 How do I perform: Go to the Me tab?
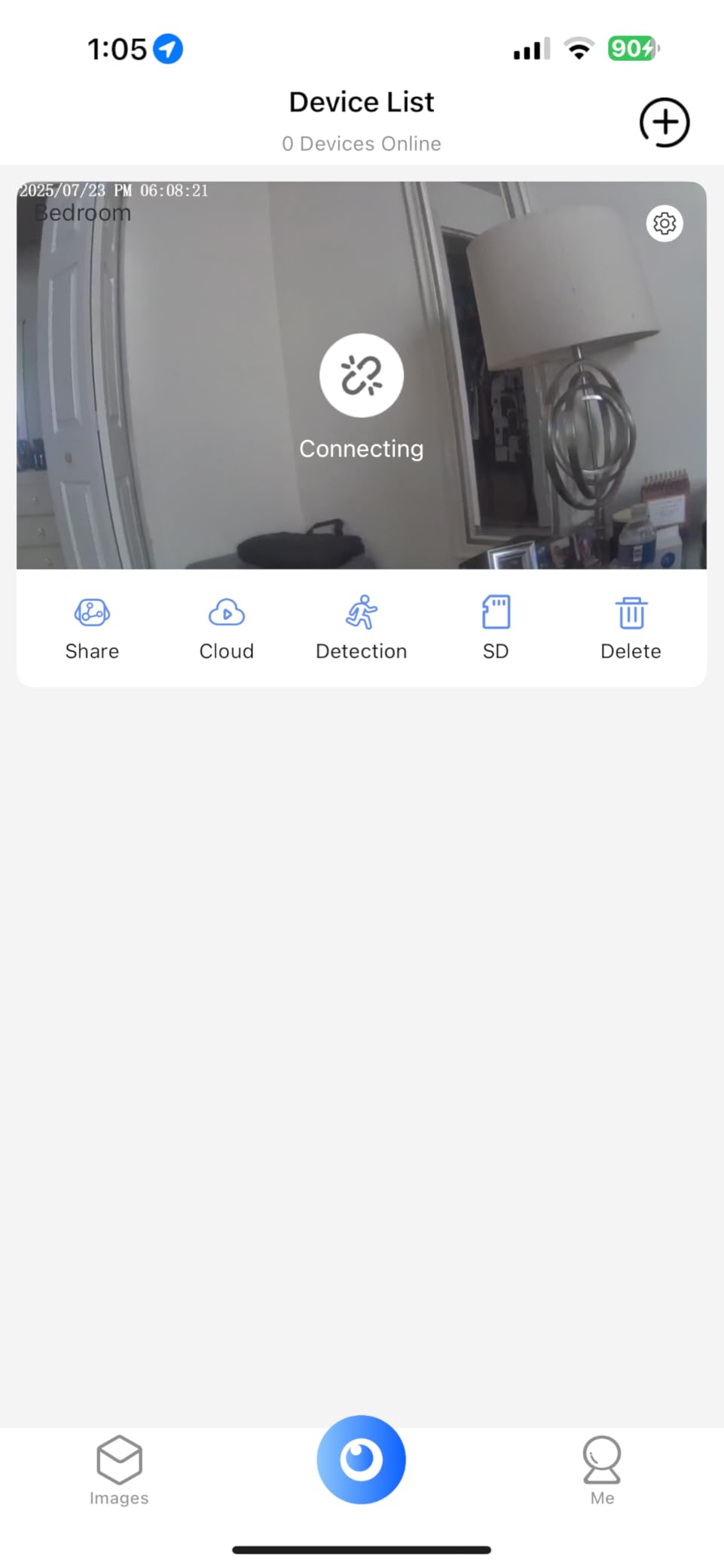[602, 1471]
